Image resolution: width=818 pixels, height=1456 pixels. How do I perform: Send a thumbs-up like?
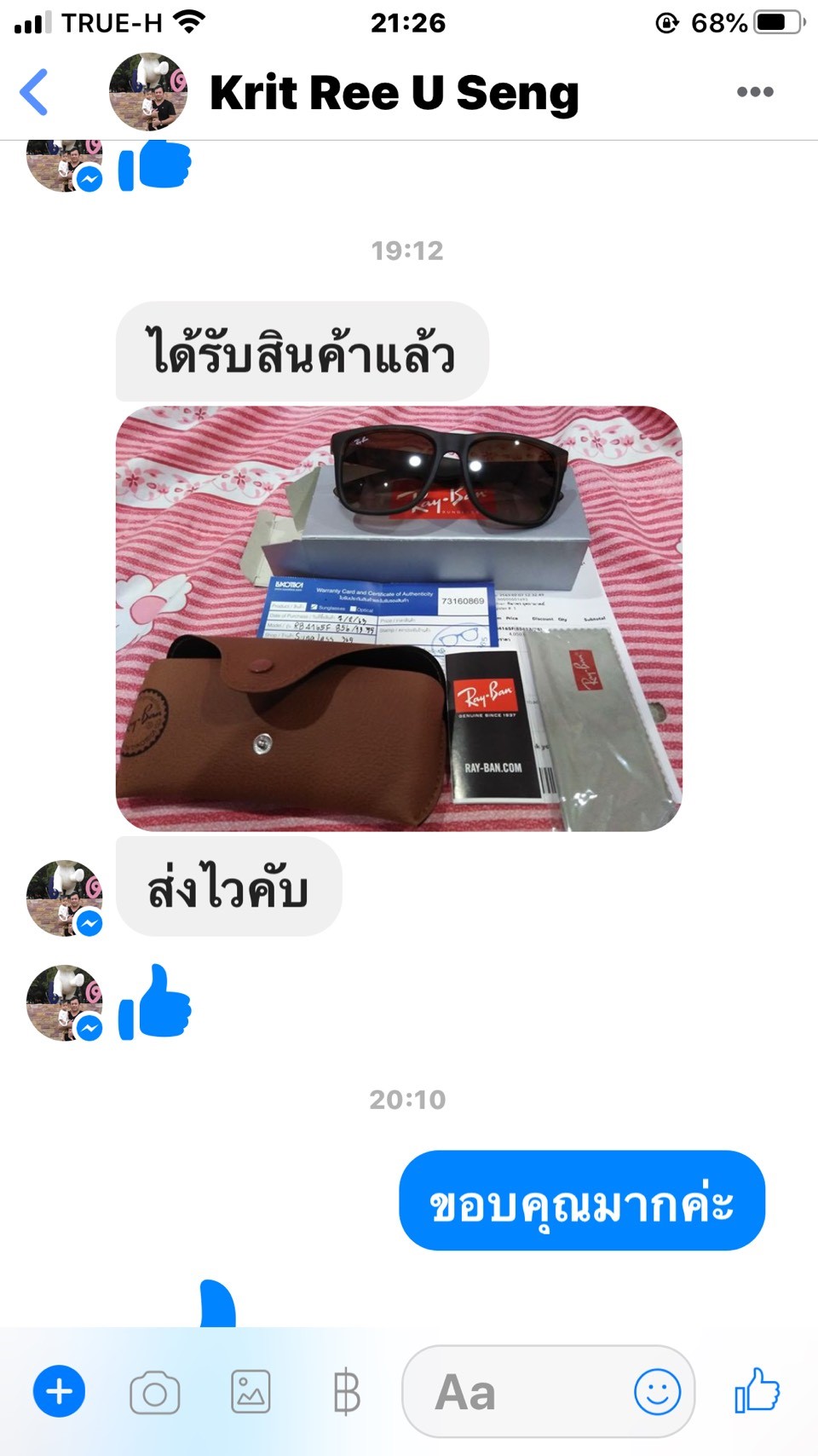pyautogui.click(x=757, y=1390)
